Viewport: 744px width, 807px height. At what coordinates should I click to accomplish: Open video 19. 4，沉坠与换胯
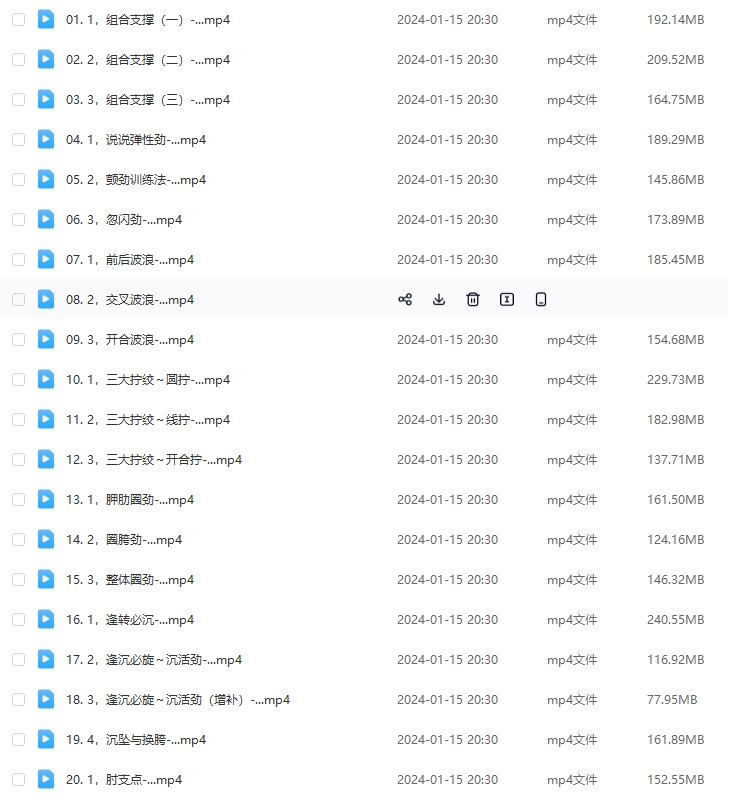pos(136,739)
